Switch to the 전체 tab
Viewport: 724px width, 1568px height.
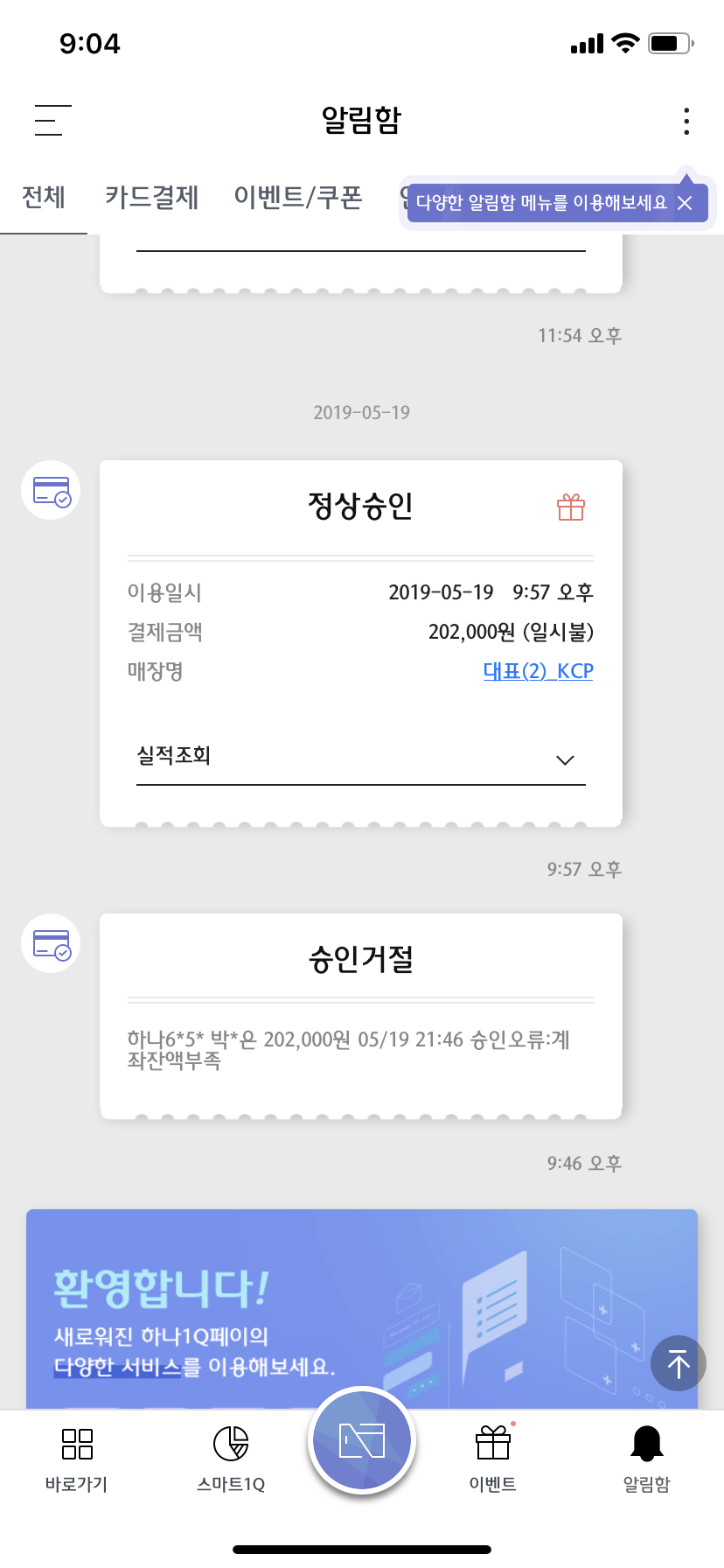pos(44,198)
